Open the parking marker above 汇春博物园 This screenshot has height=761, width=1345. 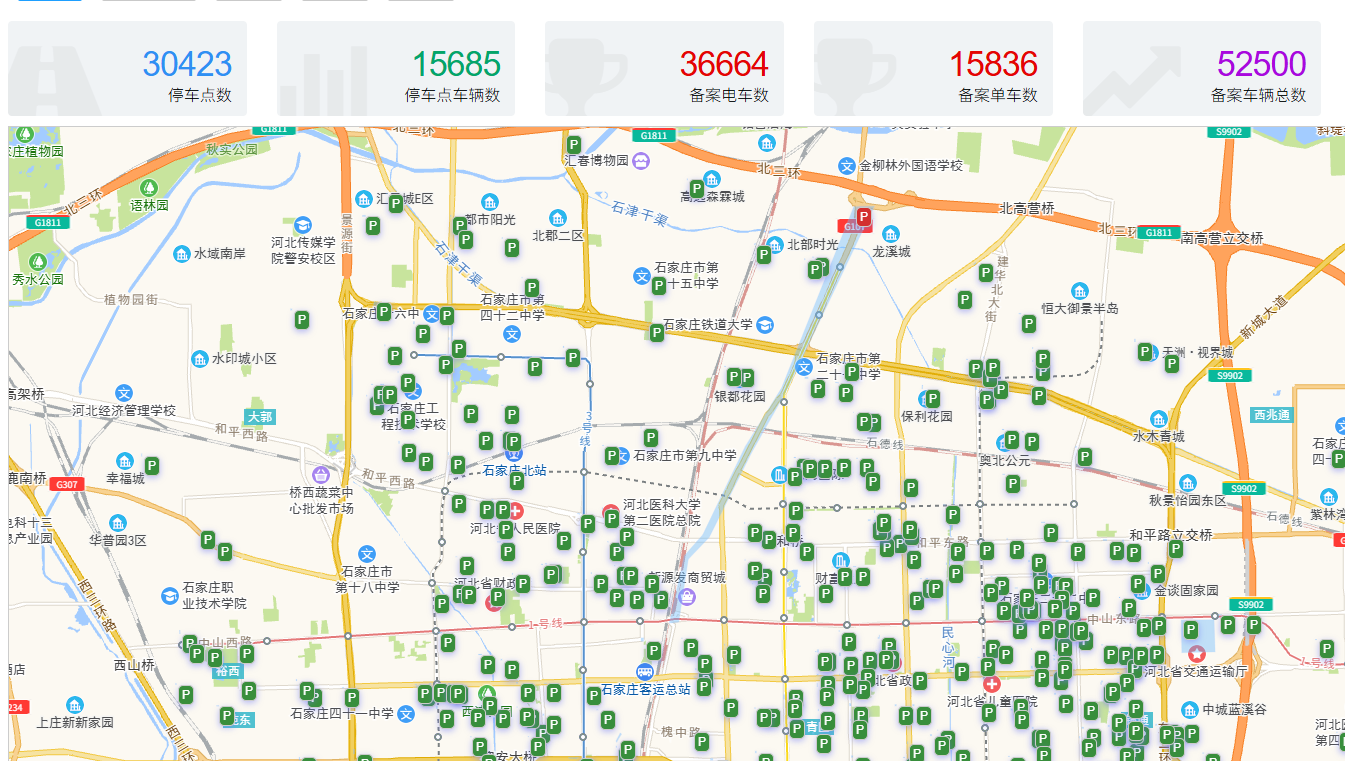coord(574,144)
